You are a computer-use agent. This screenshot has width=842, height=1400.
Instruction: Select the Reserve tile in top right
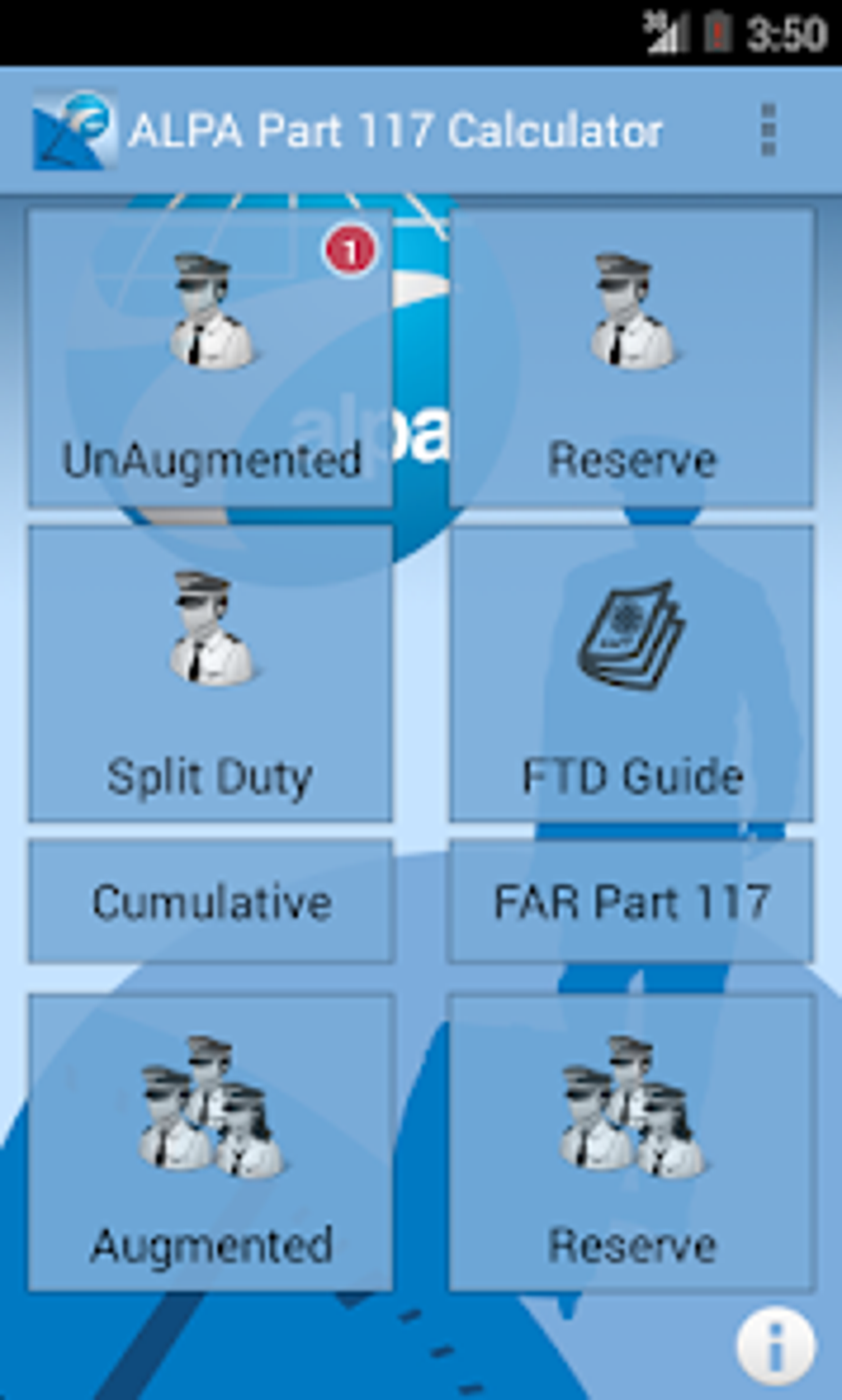pyautogui.click(x=631, y=355)
